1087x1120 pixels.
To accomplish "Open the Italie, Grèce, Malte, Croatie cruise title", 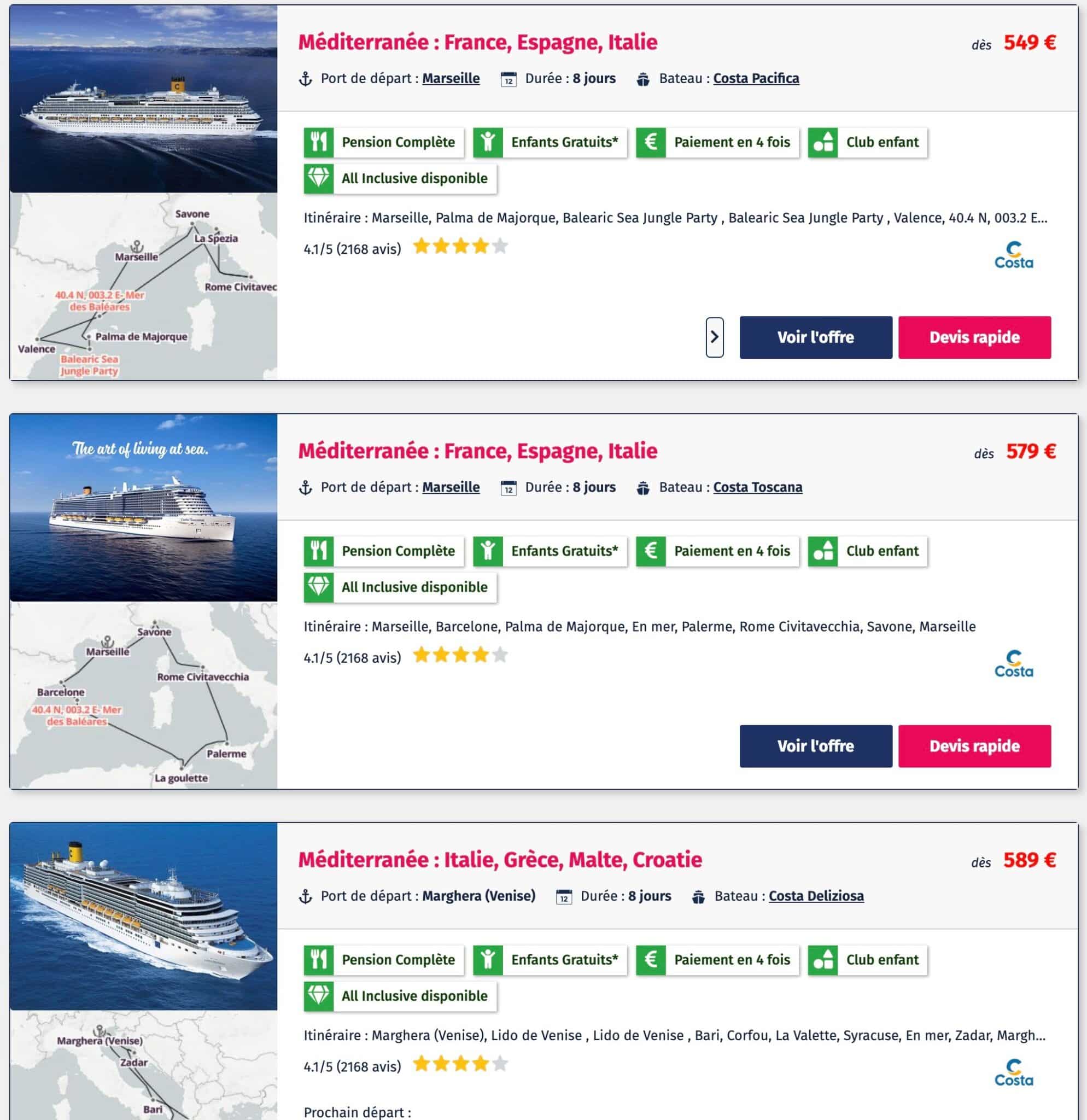I will click(x=500, y=860).
